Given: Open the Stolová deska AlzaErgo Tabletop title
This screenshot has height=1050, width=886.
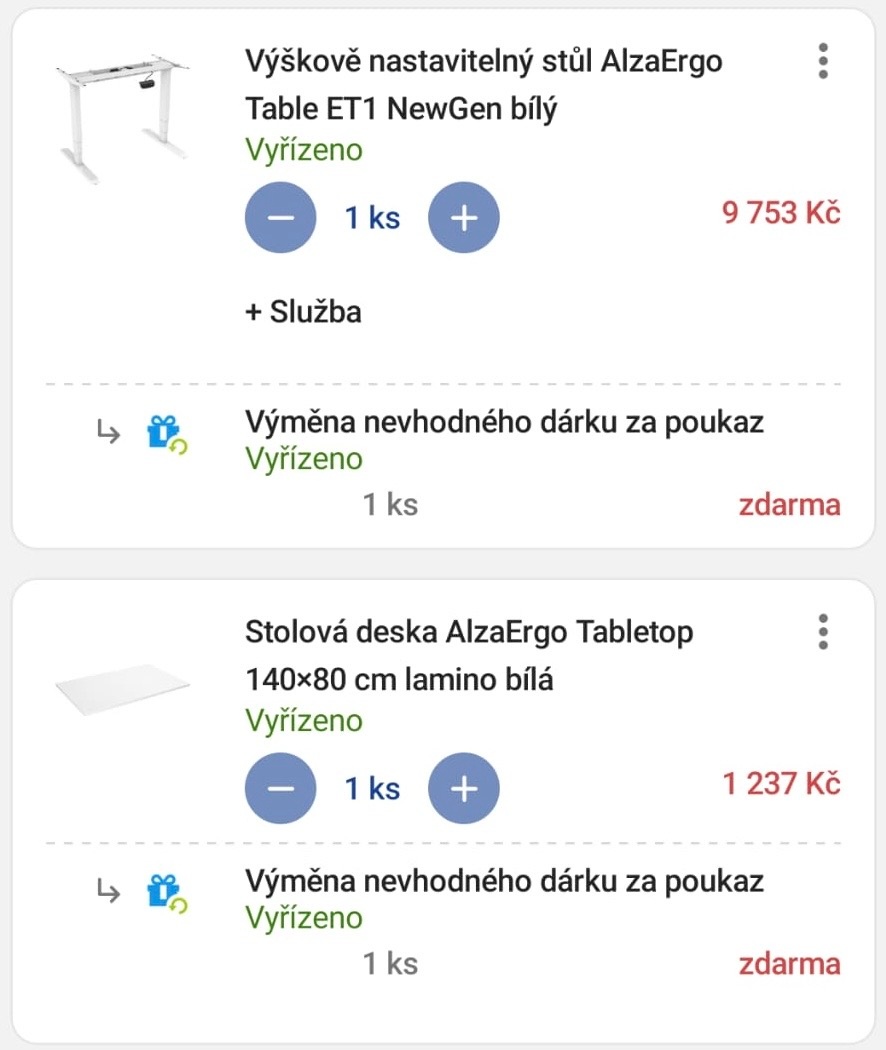Looking at the screenshot, I should coord(468,655).
